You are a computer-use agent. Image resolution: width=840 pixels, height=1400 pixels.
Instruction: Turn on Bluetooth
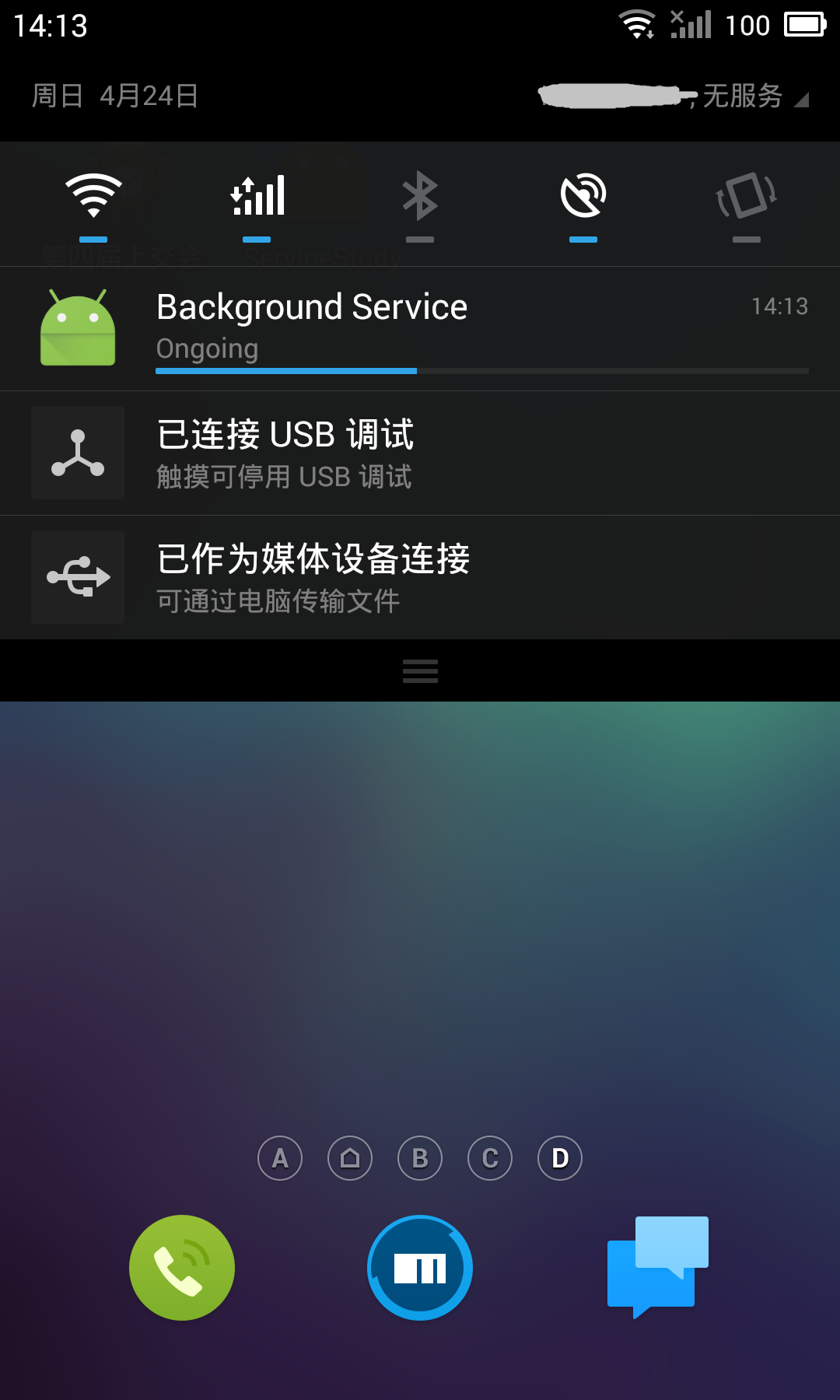click(x=420, y=198)
